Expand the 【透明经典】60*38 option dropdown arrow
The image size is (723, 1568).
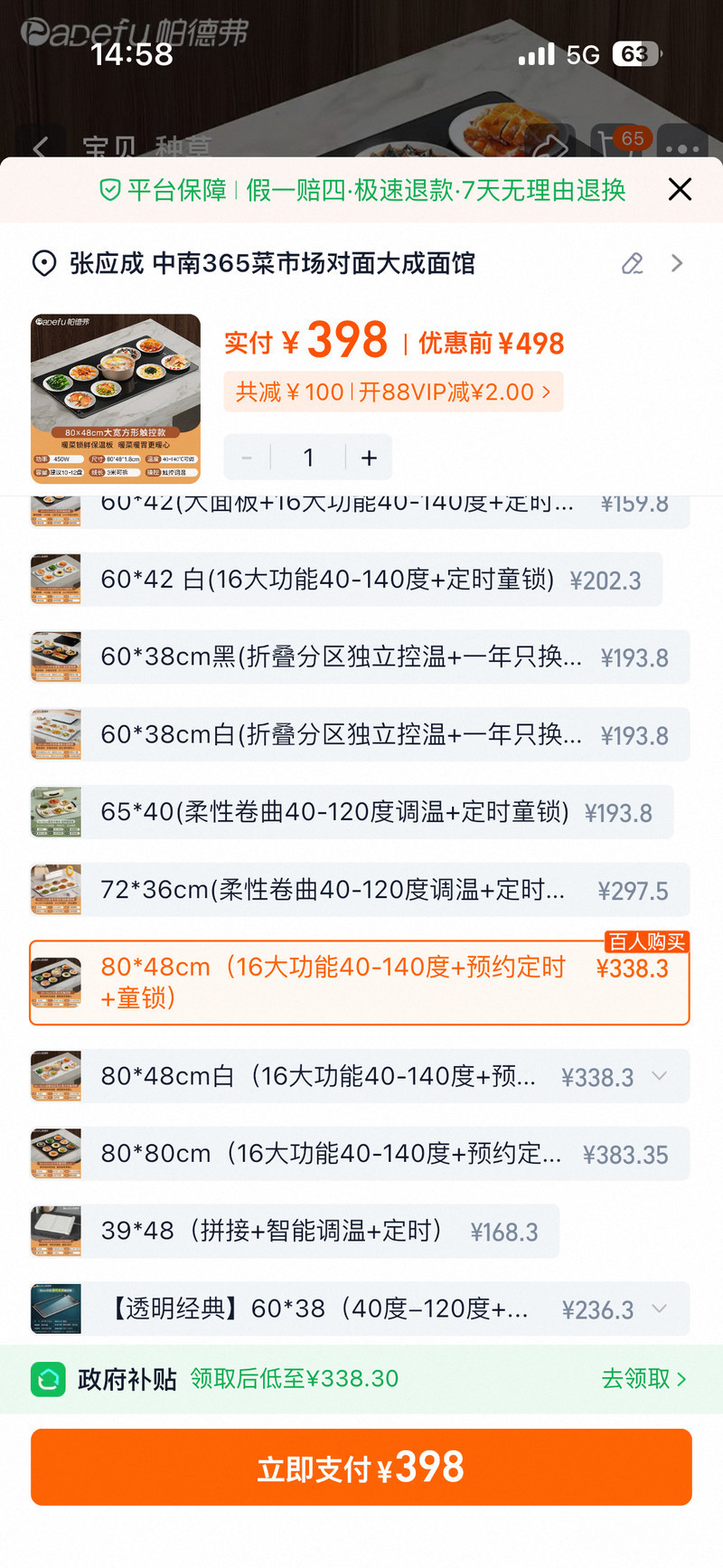[661, 1308]
